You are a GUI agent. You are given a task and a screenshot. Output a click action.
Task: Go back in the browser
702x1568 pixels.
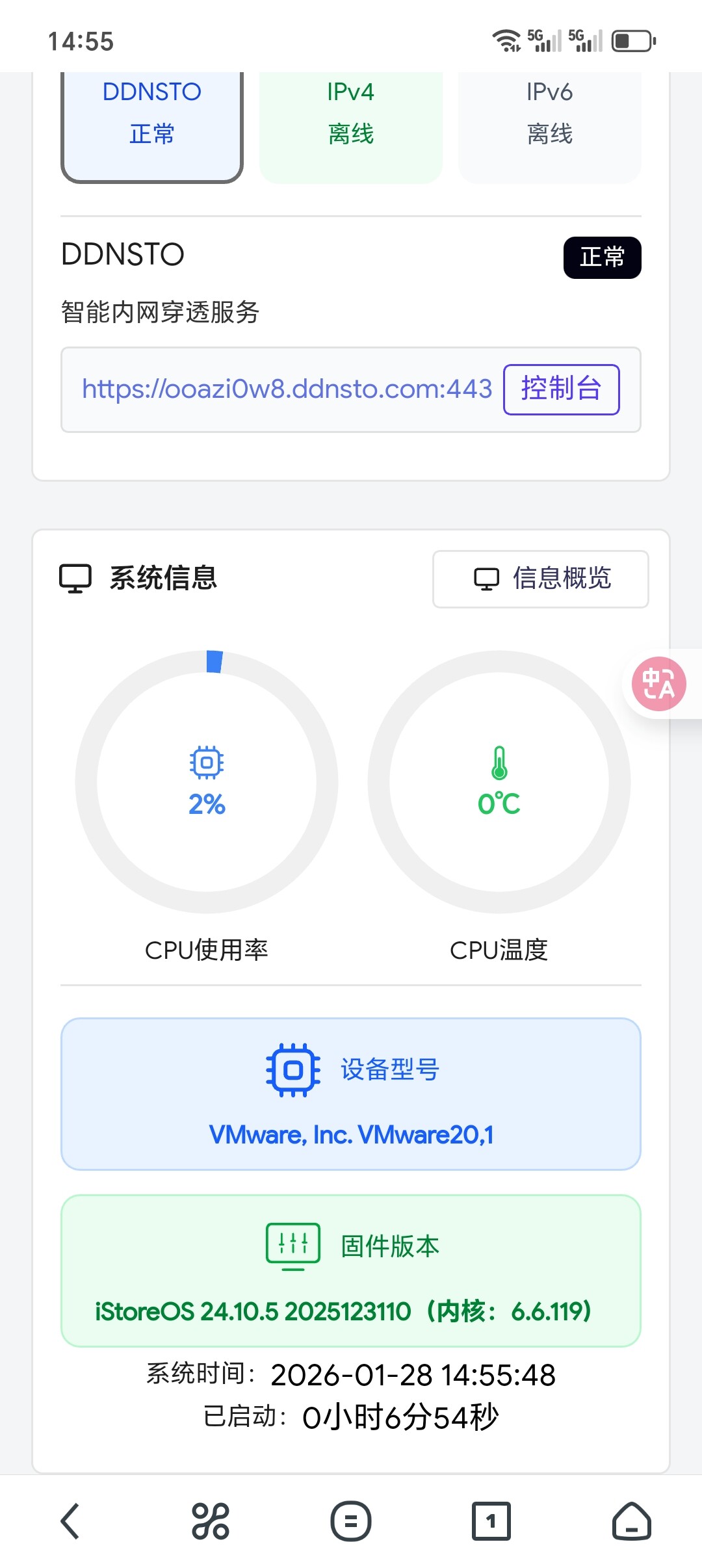70,1521
